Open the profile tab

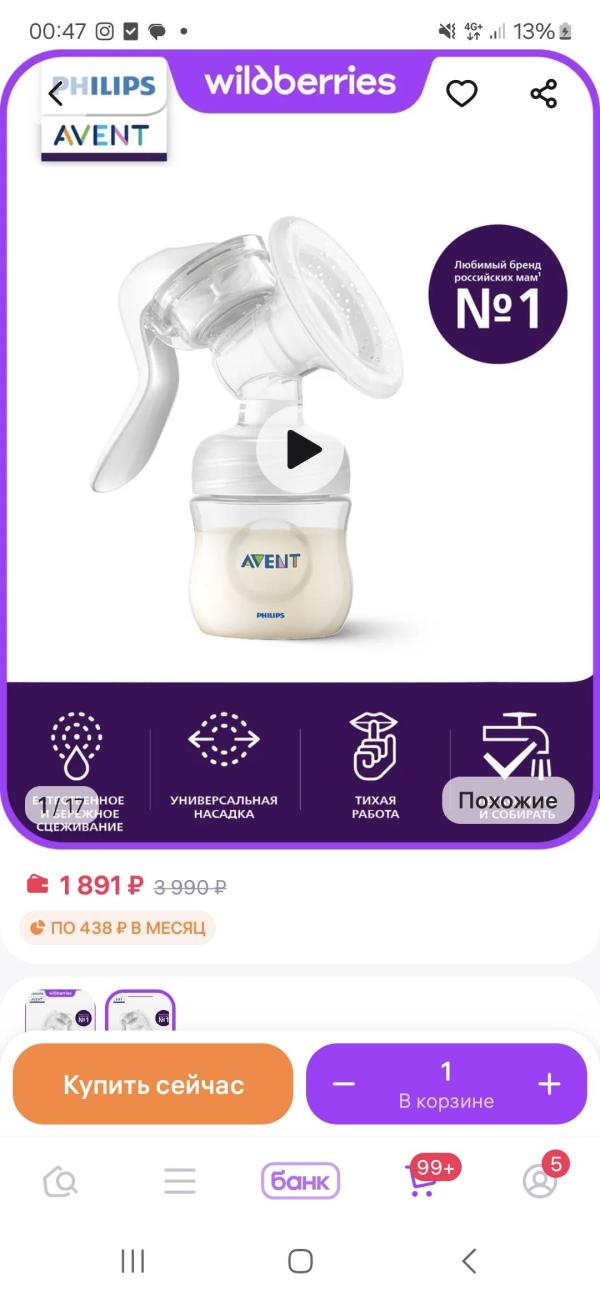pyautogui.click(x=540, y=1181)
